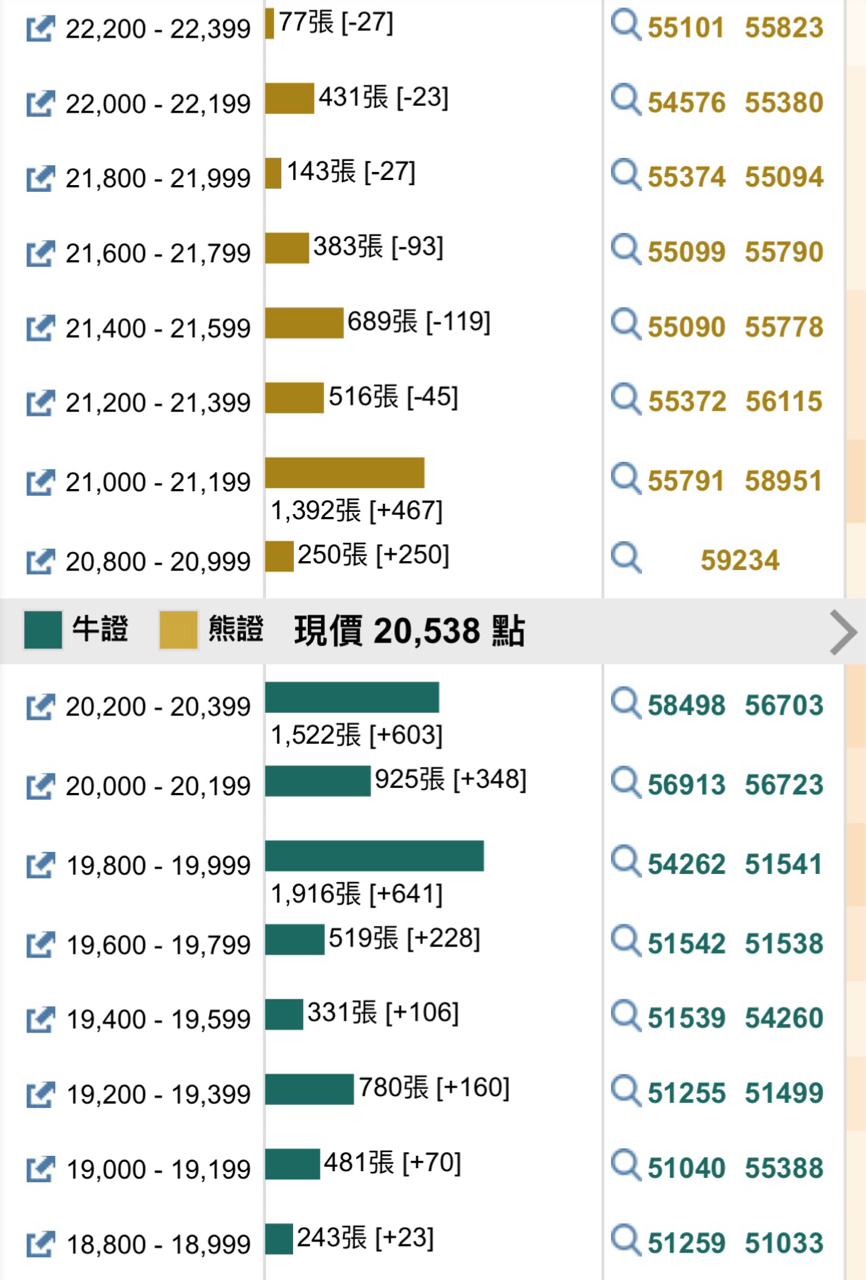Open external link icon beside 22,200 - 22,399 range
866x1280 pixels.
point(39,30)
